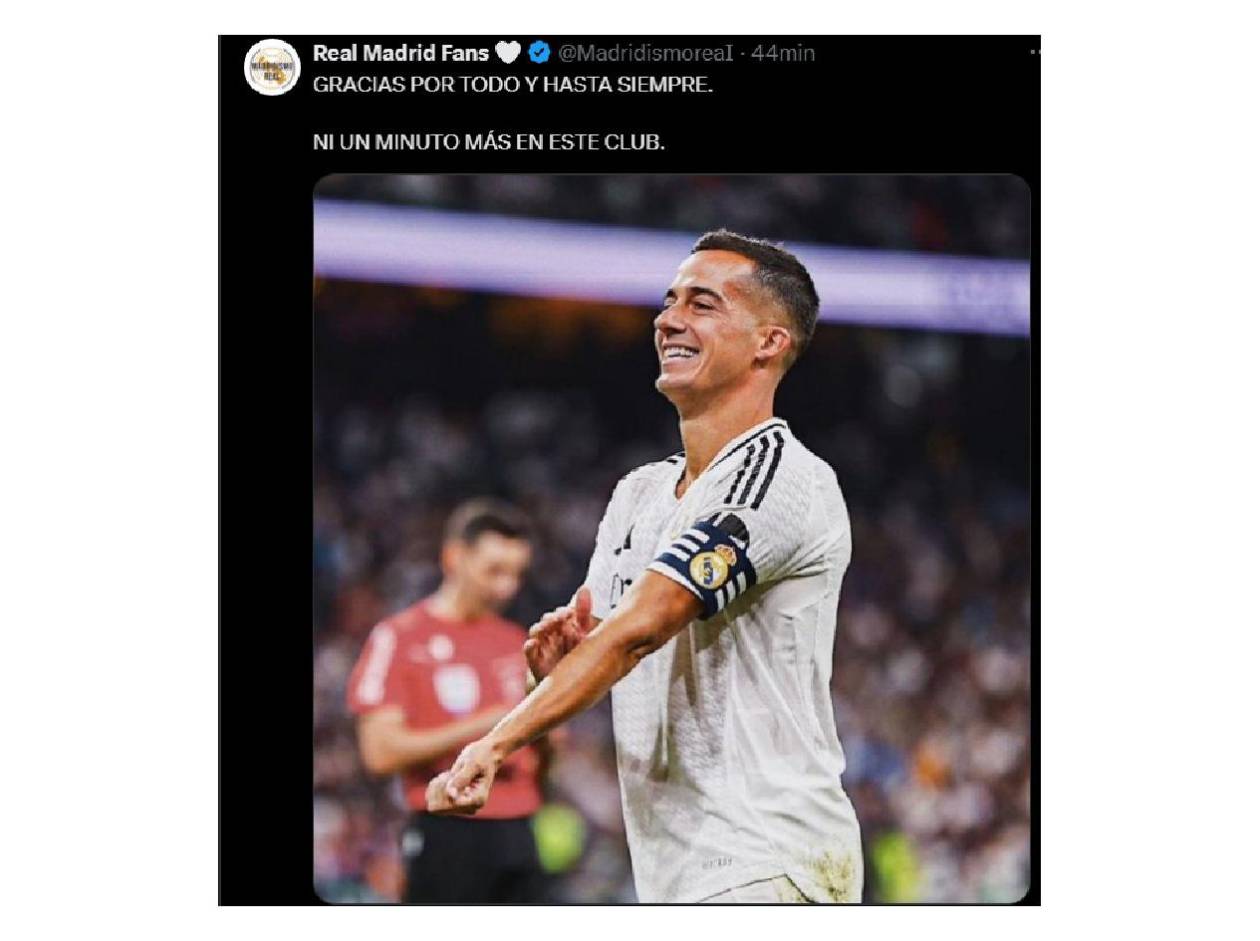Open the tweet's overflow menu
Image resolution: width=1260 pixels, height=941 pixels.
point(1034,52)
